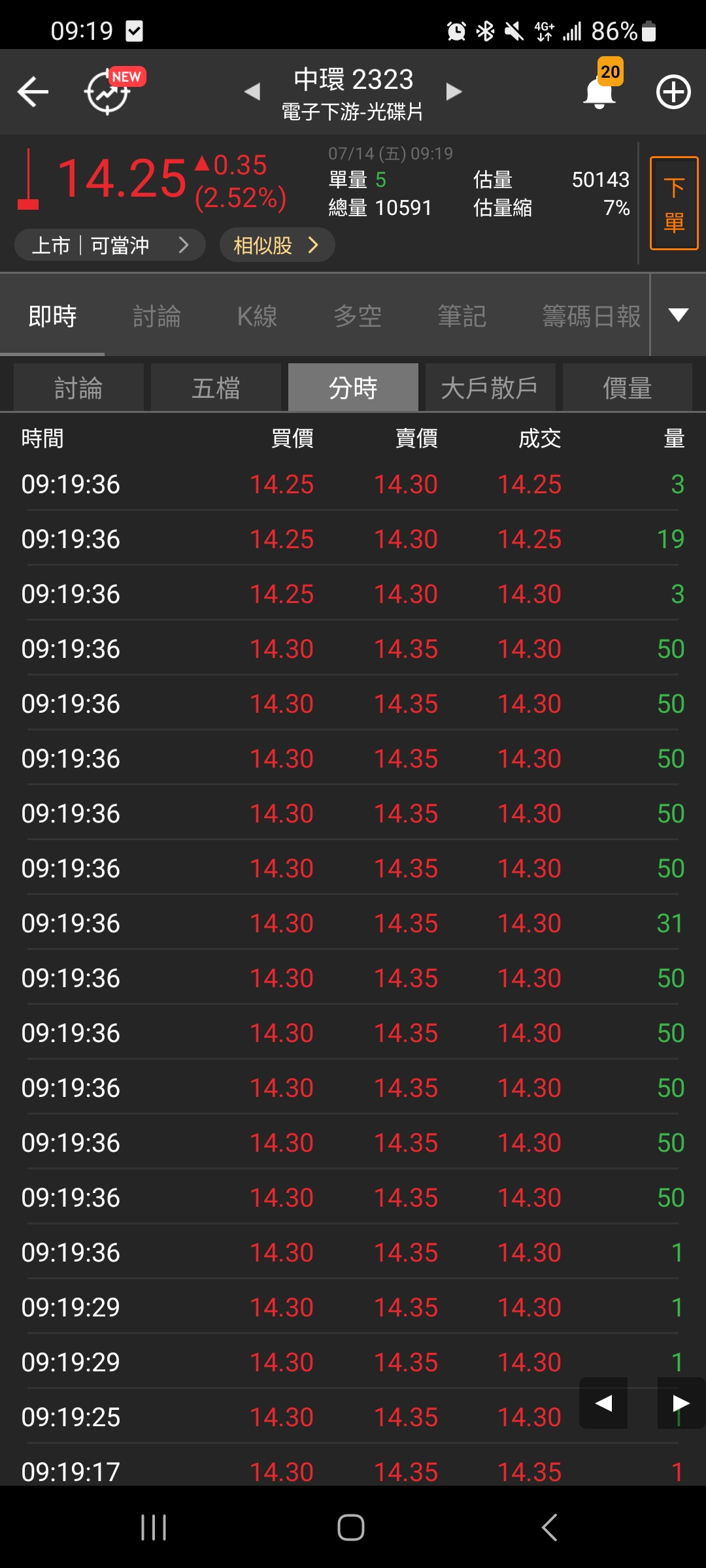Switch to the top 討論 tab
Image resolution: width=706 pixels, height=1568 pixels.
pos(157,316)
